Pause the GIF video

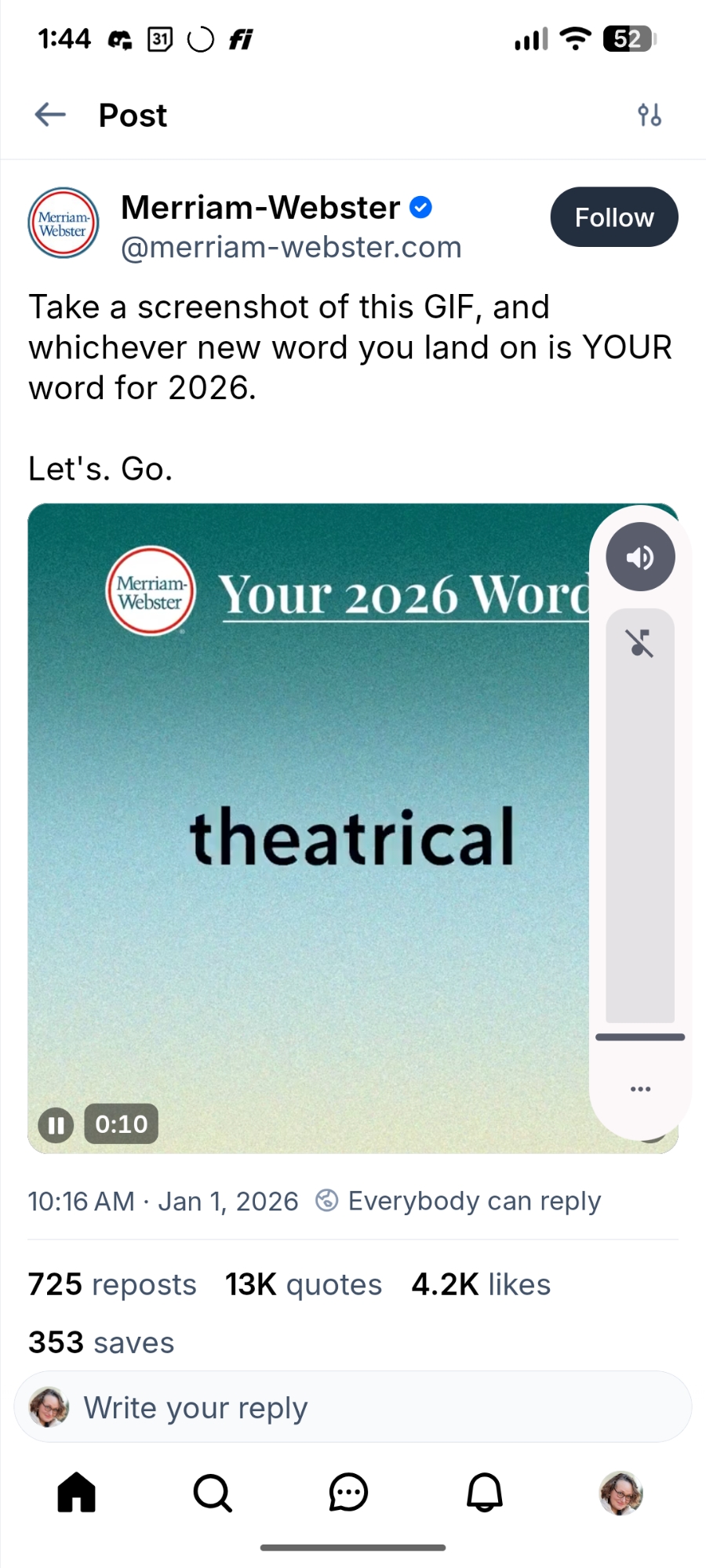(56, 1125)
